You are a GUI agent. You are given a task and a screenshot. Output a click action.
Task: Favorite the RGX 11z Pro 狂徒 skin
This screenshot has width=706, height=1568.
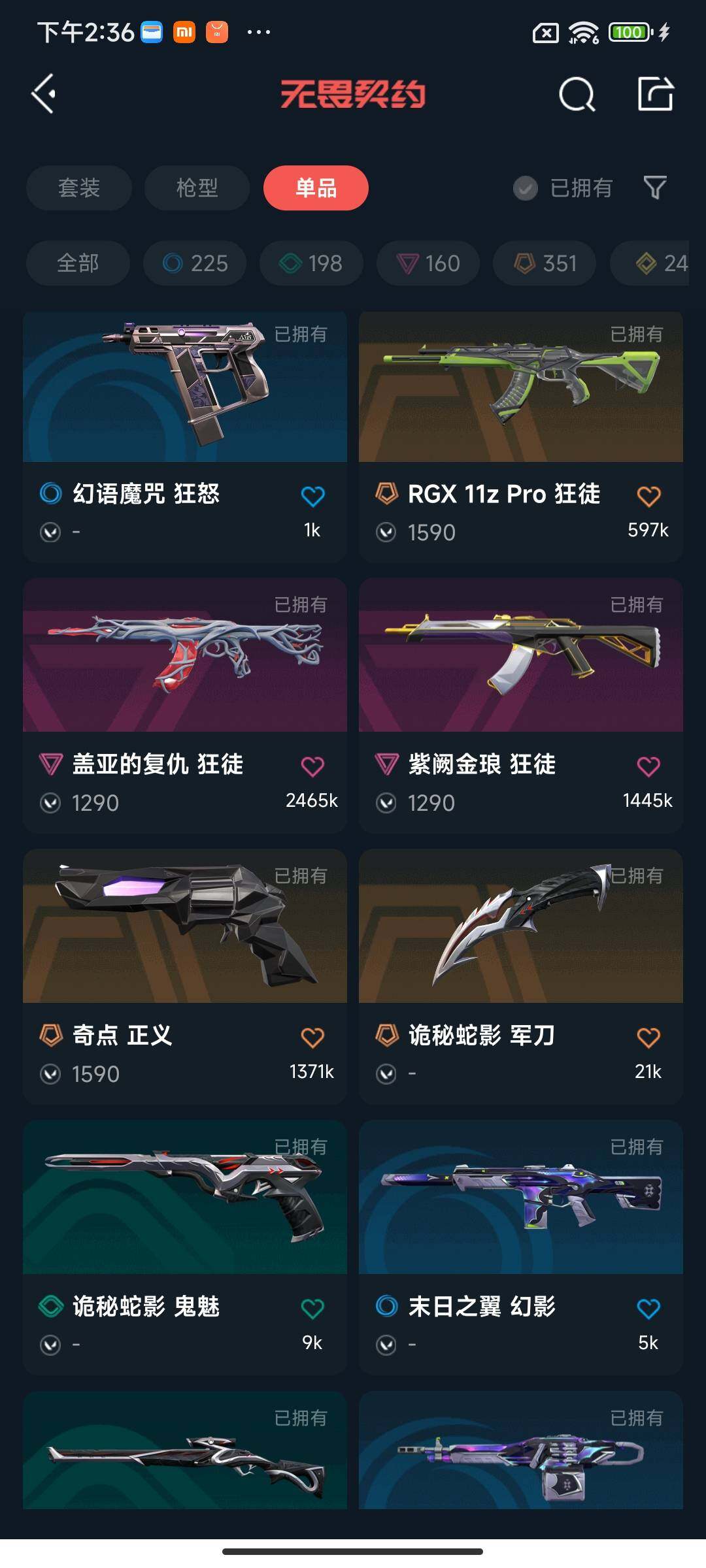[647, 495]
